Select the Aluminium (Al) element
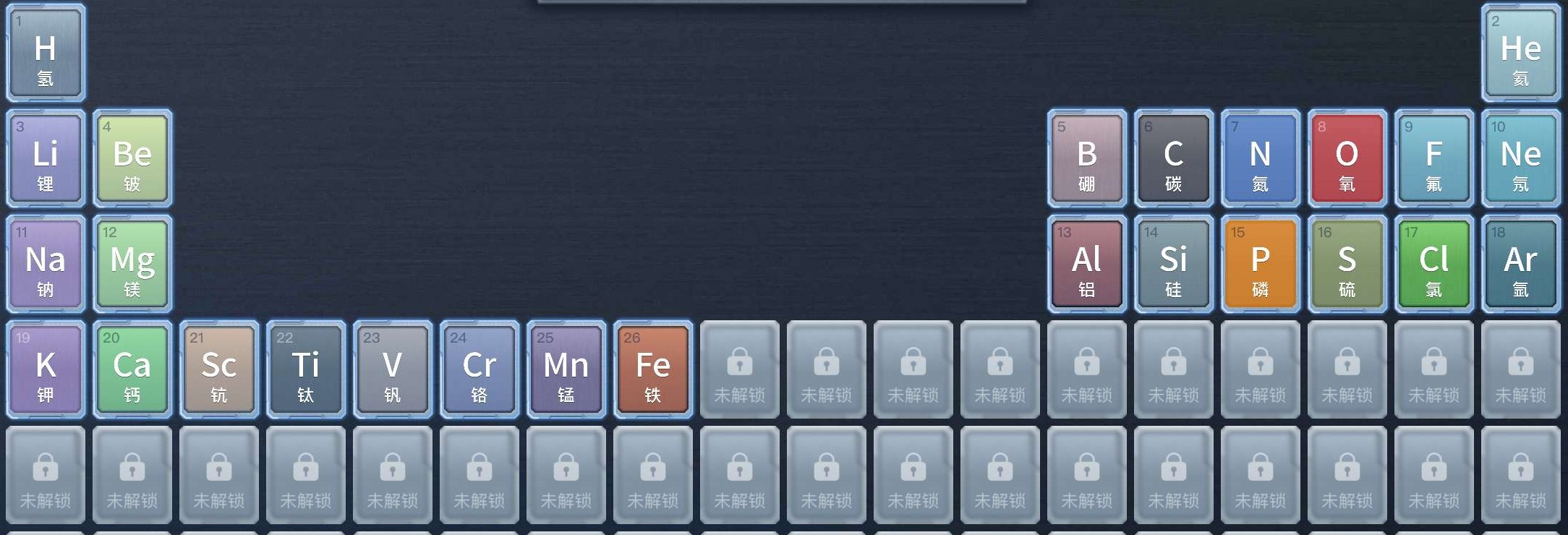 coord(1086,264)
